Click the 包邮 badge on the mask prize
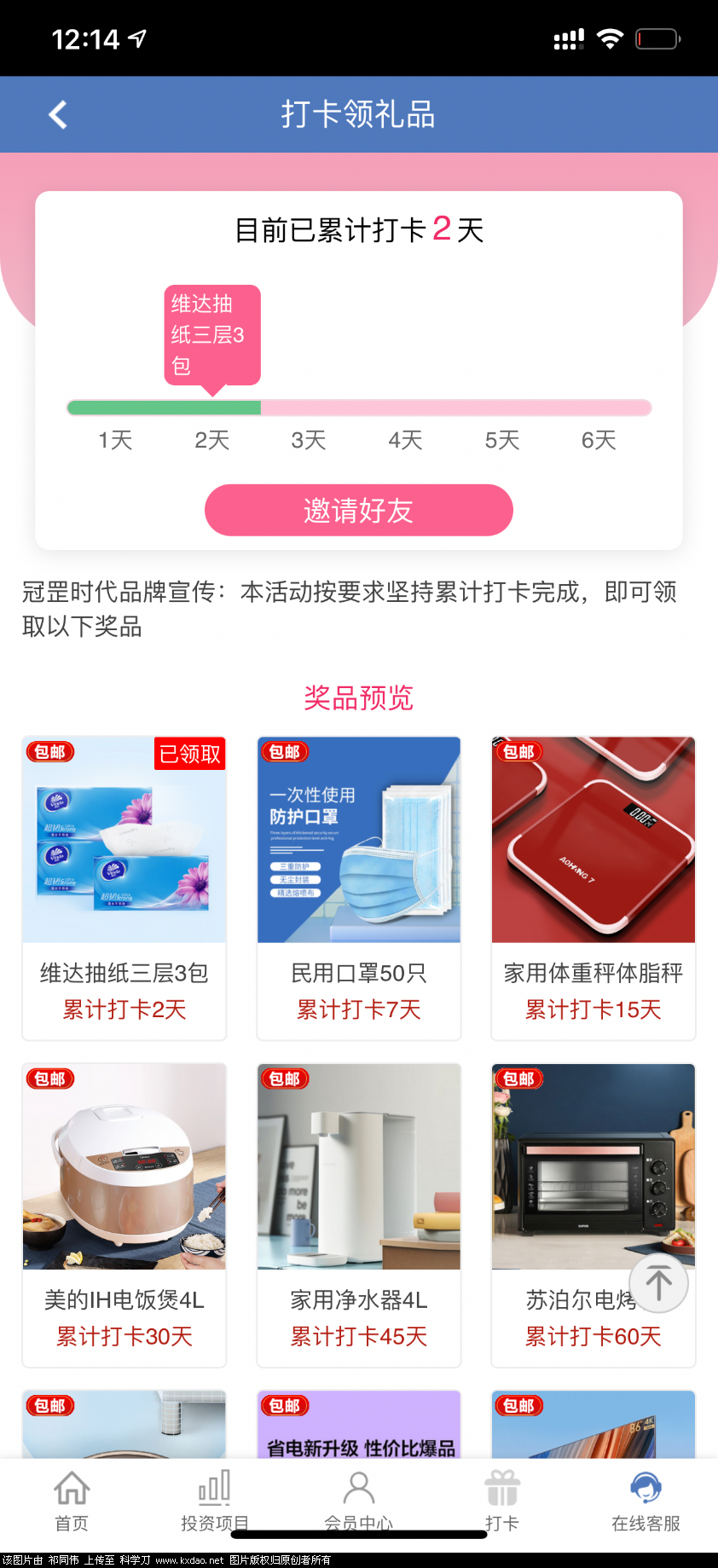 (x=284, y=752)
